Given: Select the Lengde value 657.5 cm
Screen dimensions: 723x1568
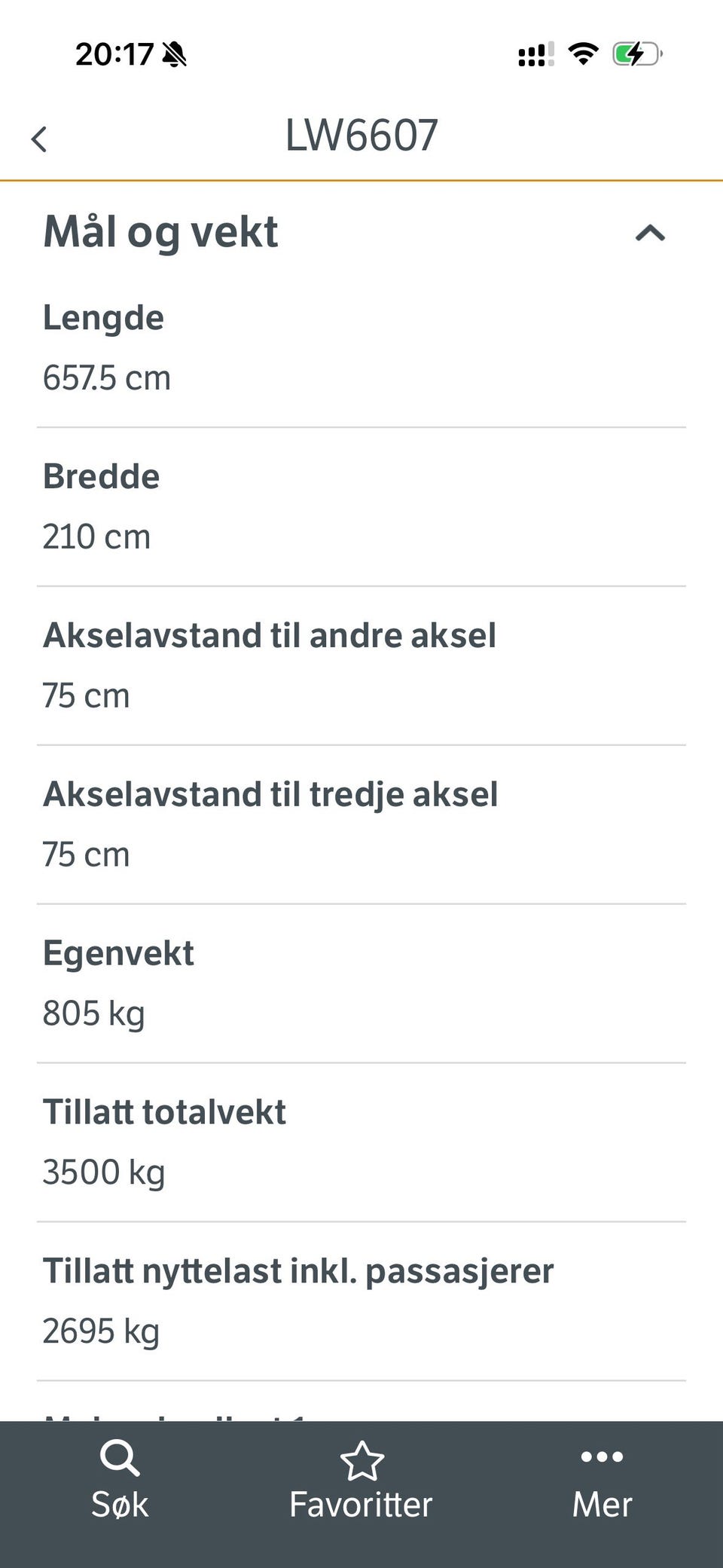Looking at the screenshot, I should tap(106, 377).
